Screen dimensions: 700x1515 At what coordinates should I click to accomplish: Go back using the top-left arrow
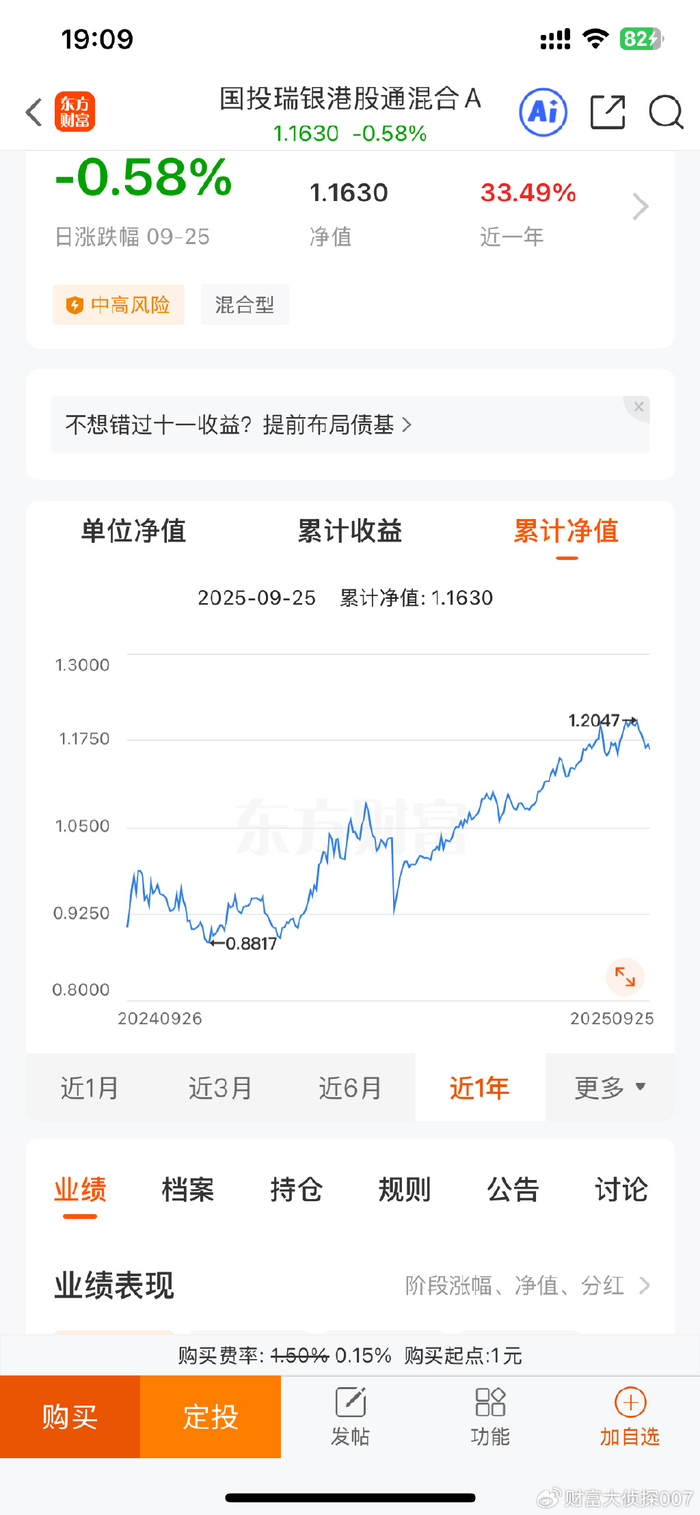pyautogui.click(x=34, y=113)
